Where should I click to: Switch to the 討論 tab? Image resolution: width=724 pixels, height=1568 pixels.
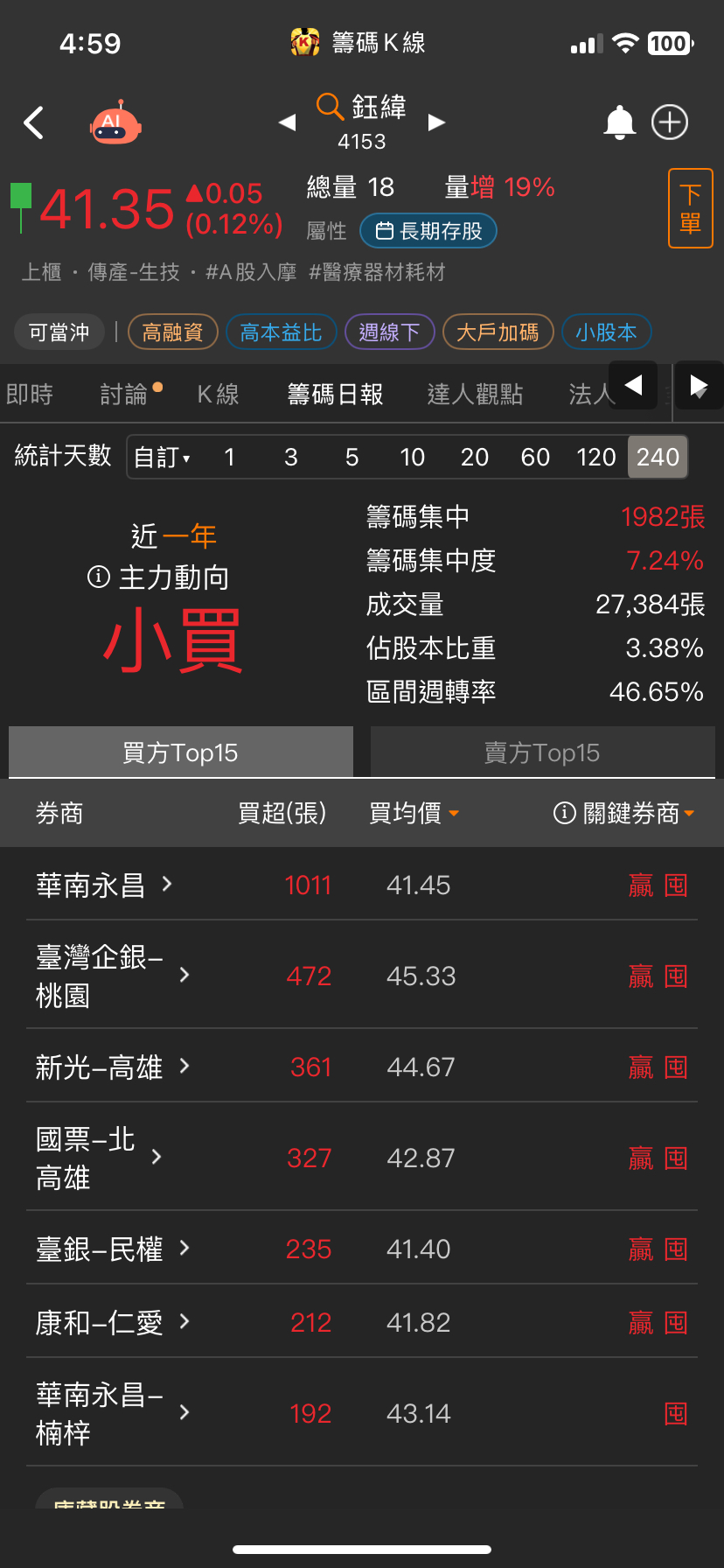click(x=124, y=395)
